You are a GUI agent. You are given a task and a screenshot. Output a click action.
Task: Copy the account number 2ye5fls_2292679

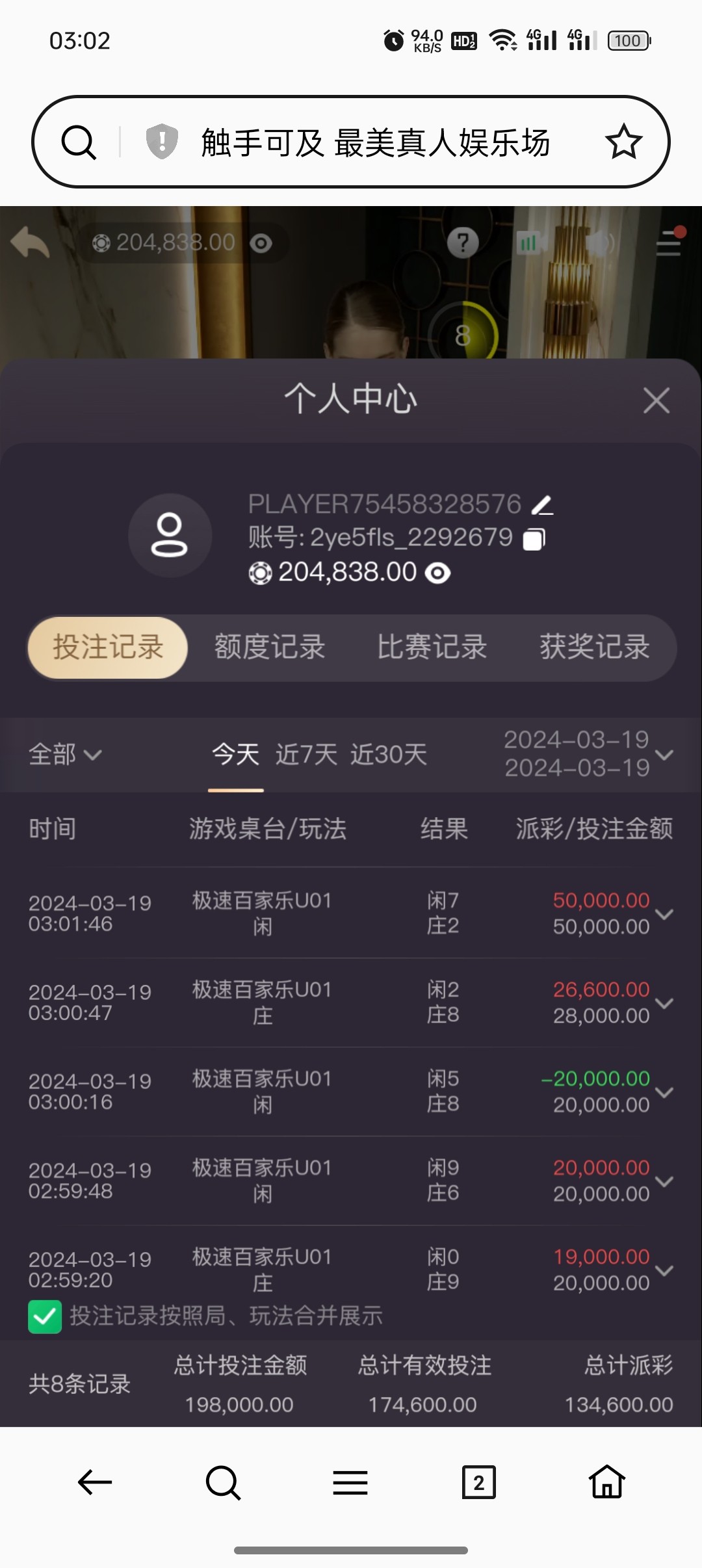(534, 539)
